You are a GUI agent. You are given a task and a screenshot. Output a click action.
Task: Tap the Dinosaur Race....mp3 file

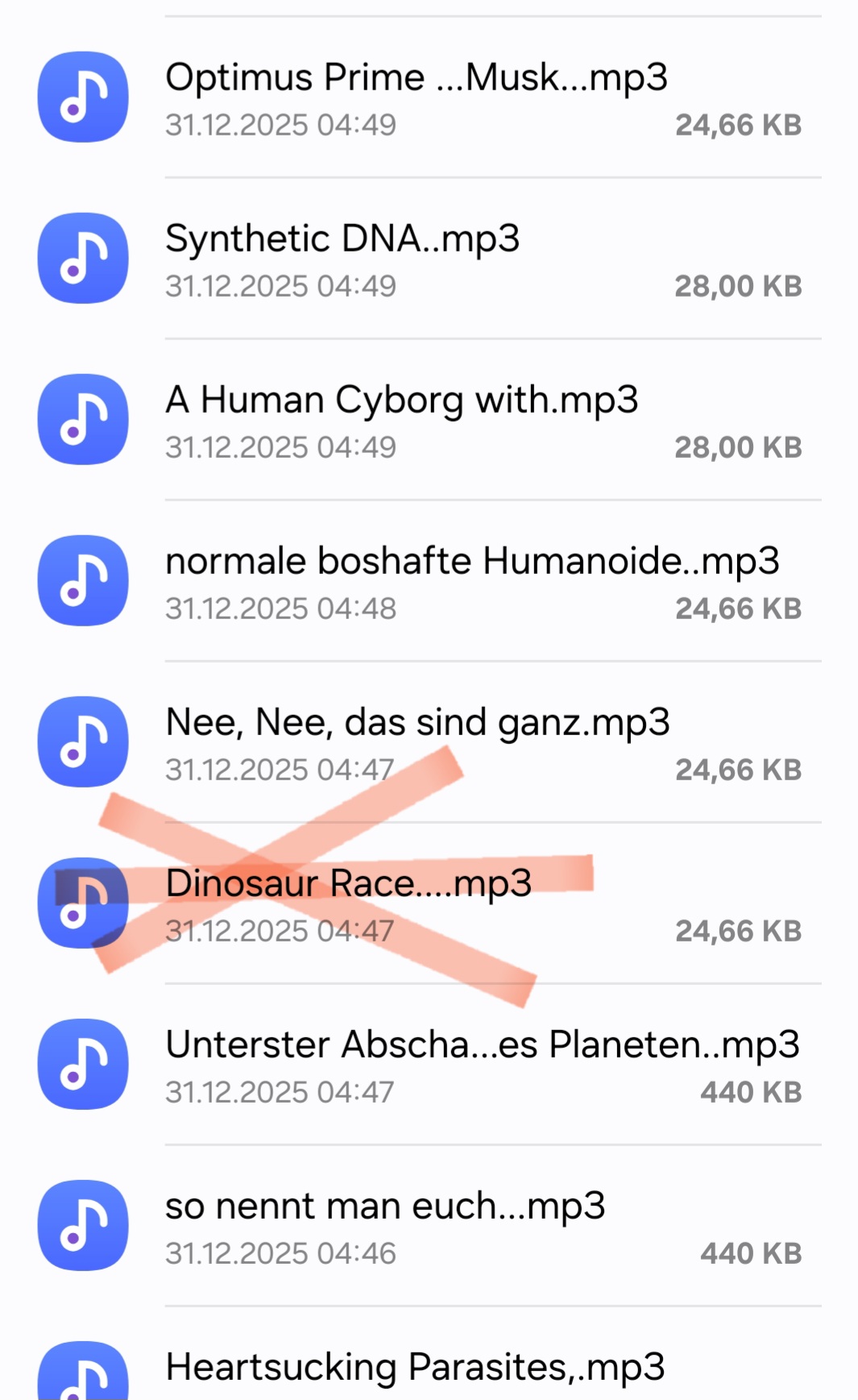click(348, 884)
